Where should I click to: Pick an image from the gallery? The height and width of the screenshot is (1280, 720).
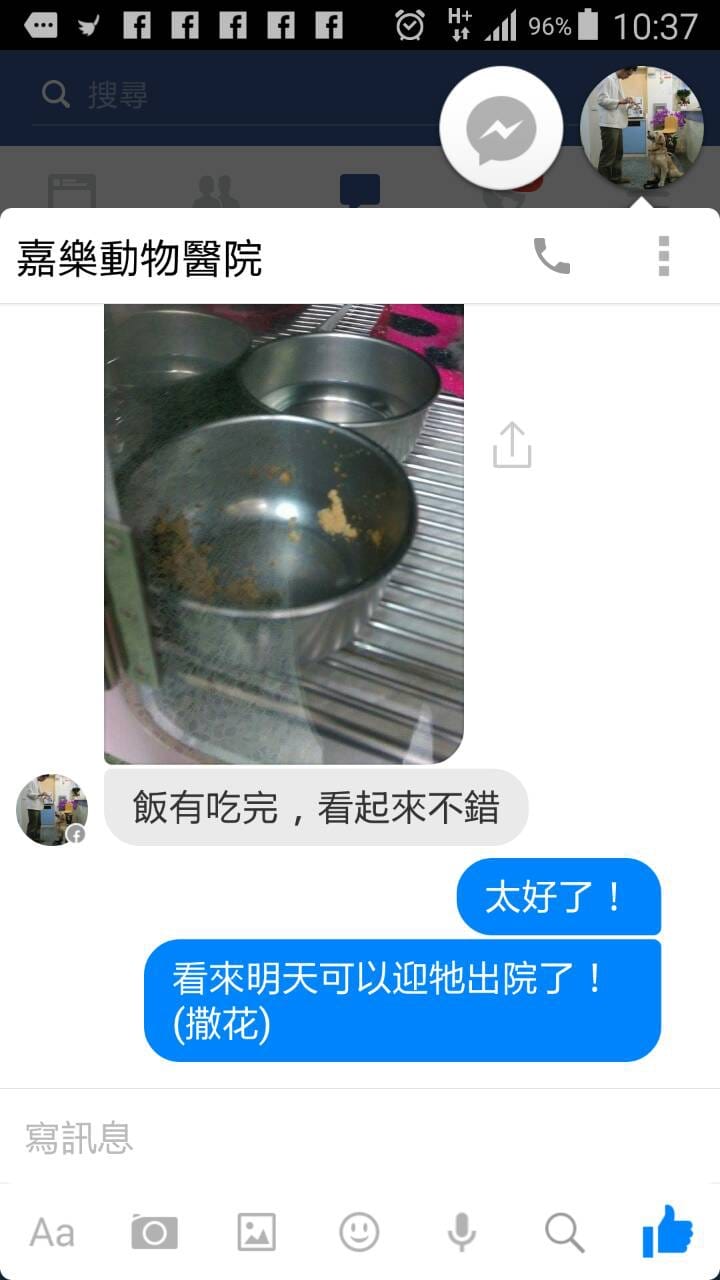point(256,1233)
